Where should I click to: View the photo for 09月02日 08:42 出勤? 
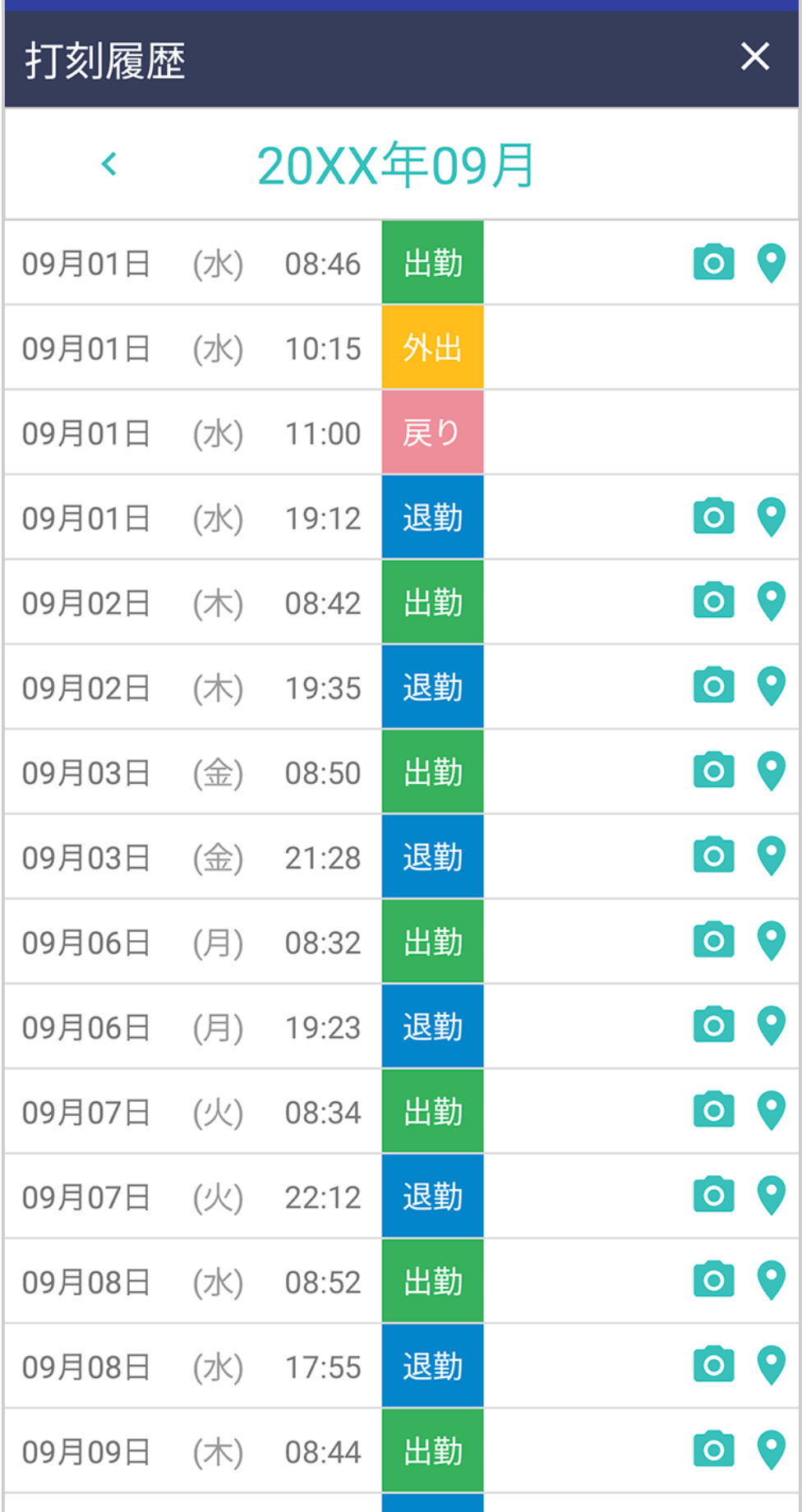tap(713, 602)
